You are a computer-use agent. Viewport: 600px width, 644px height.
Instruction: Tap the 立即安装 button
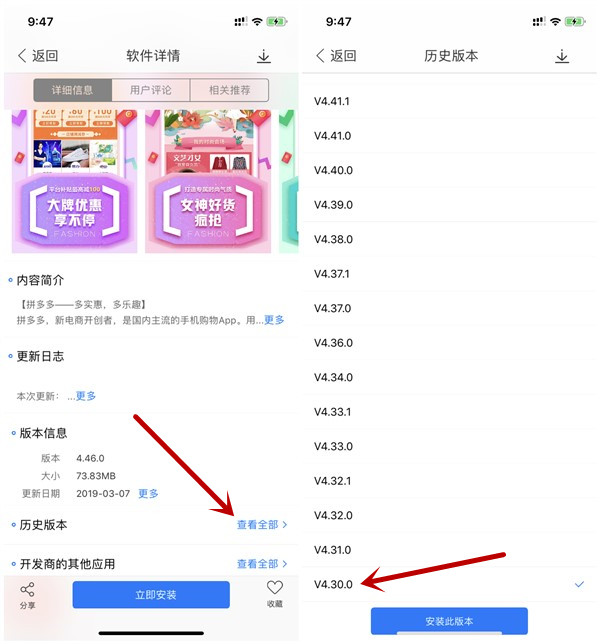click(151, 595)
